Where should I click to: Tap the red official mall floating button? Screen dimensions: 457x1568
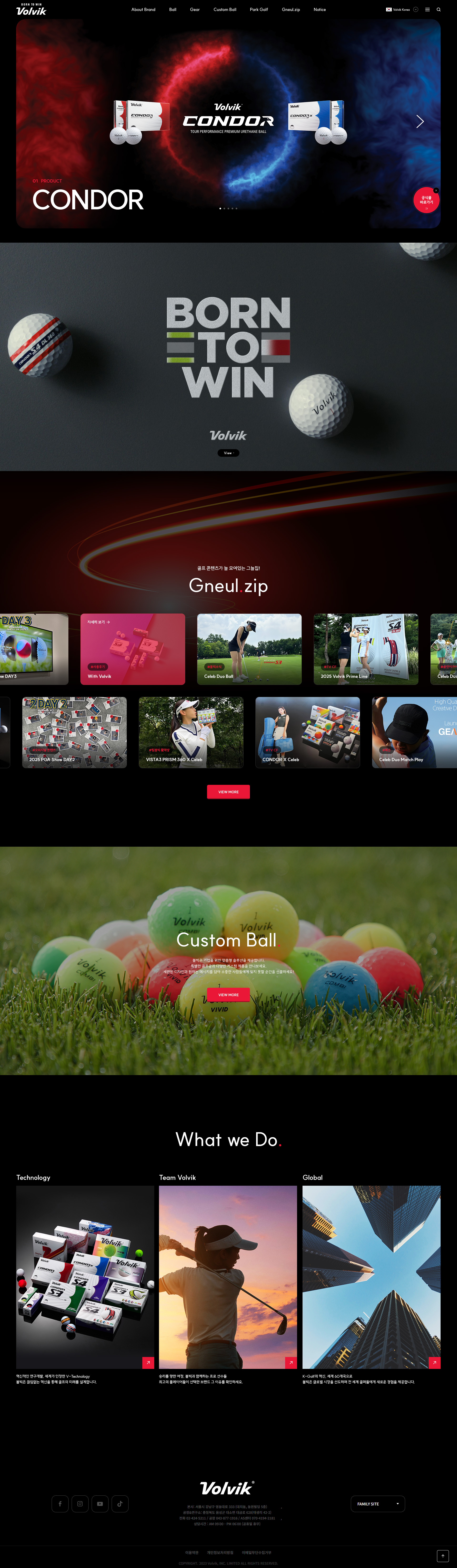426,200
